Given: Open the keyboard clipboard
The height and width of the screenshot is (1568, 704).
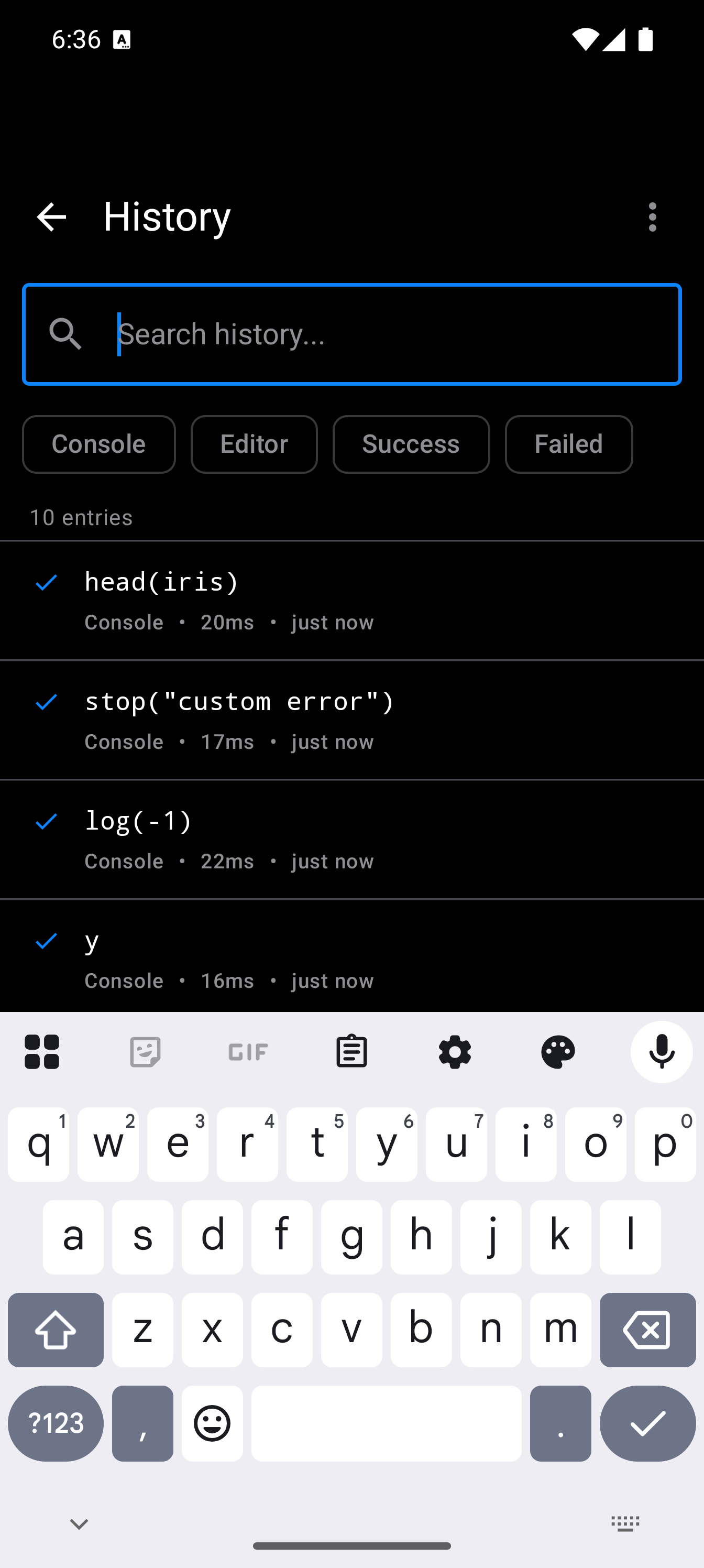Looking at the screenshot, I should click(351, 1052).
